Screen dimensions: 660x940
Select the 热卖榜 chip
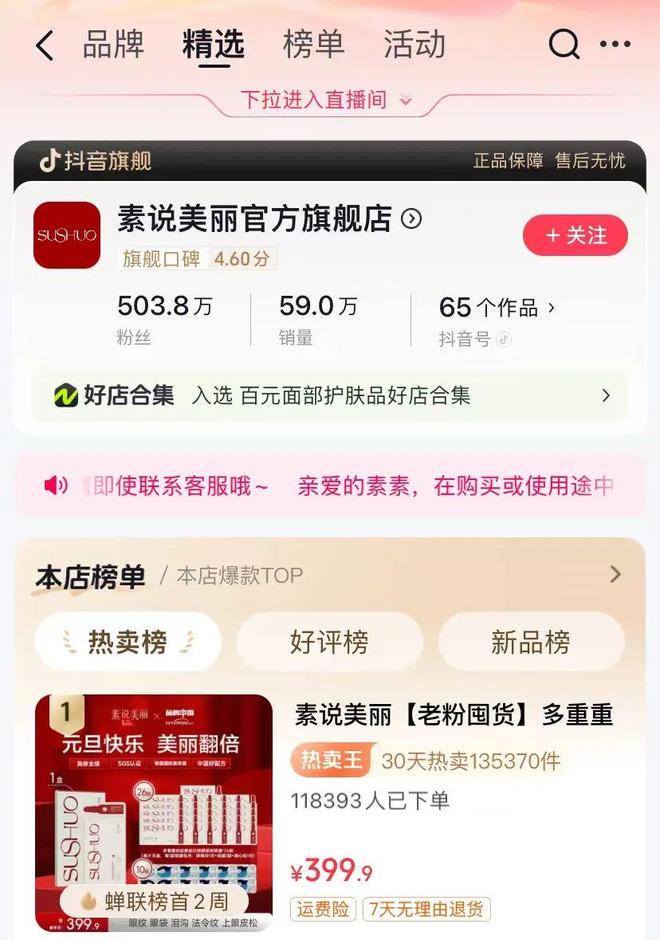(x=128, y=642)
